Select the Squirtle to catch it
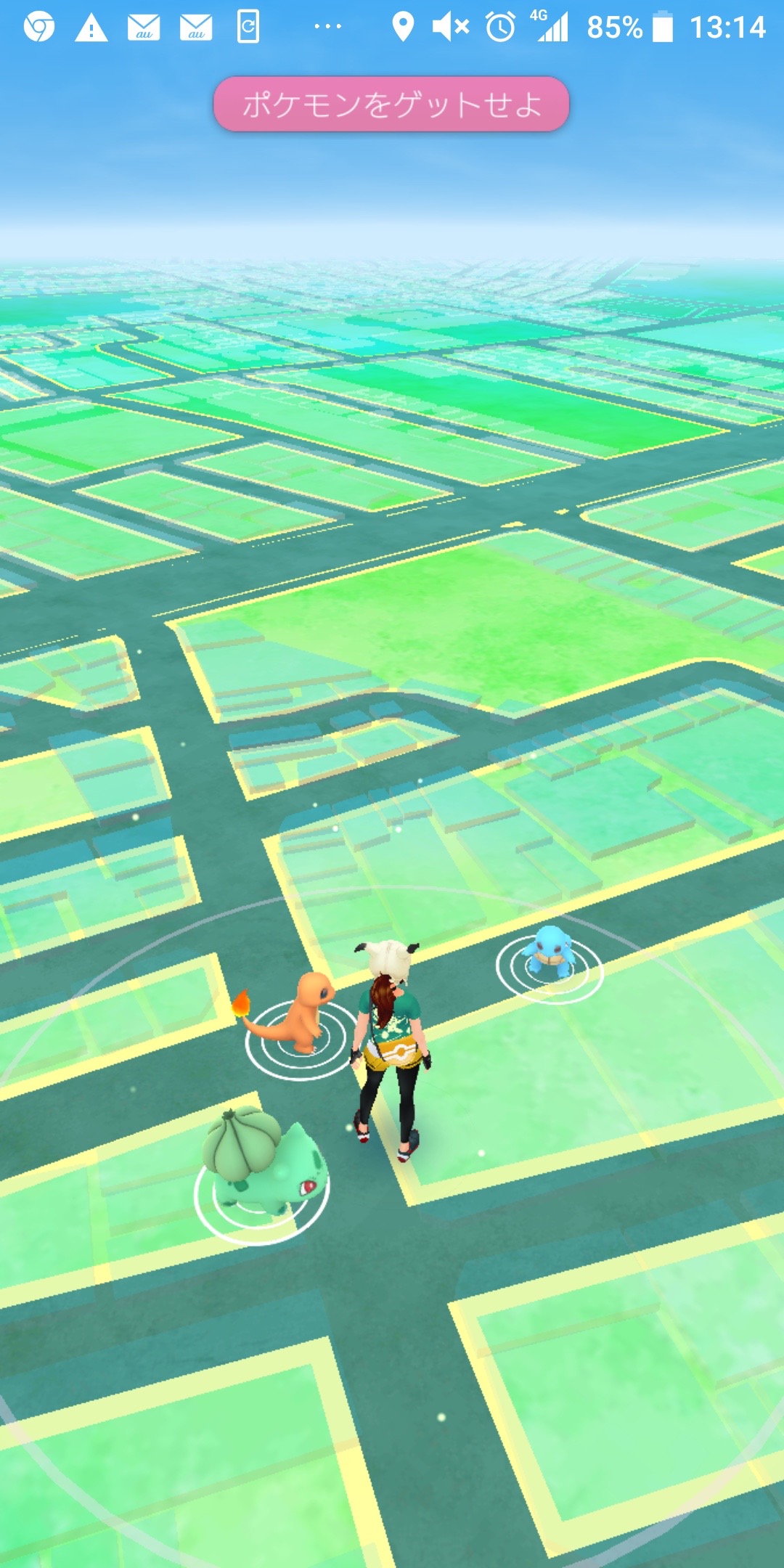 tap(550, 951)
